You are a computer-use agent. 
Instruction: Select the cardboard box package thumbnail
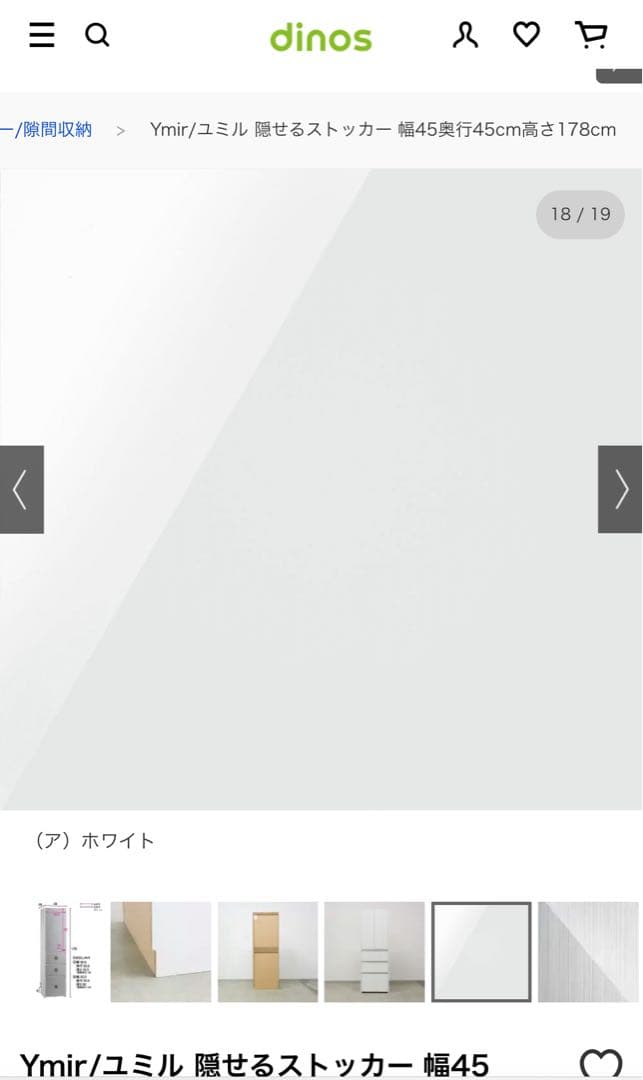(x=267, y=951)
